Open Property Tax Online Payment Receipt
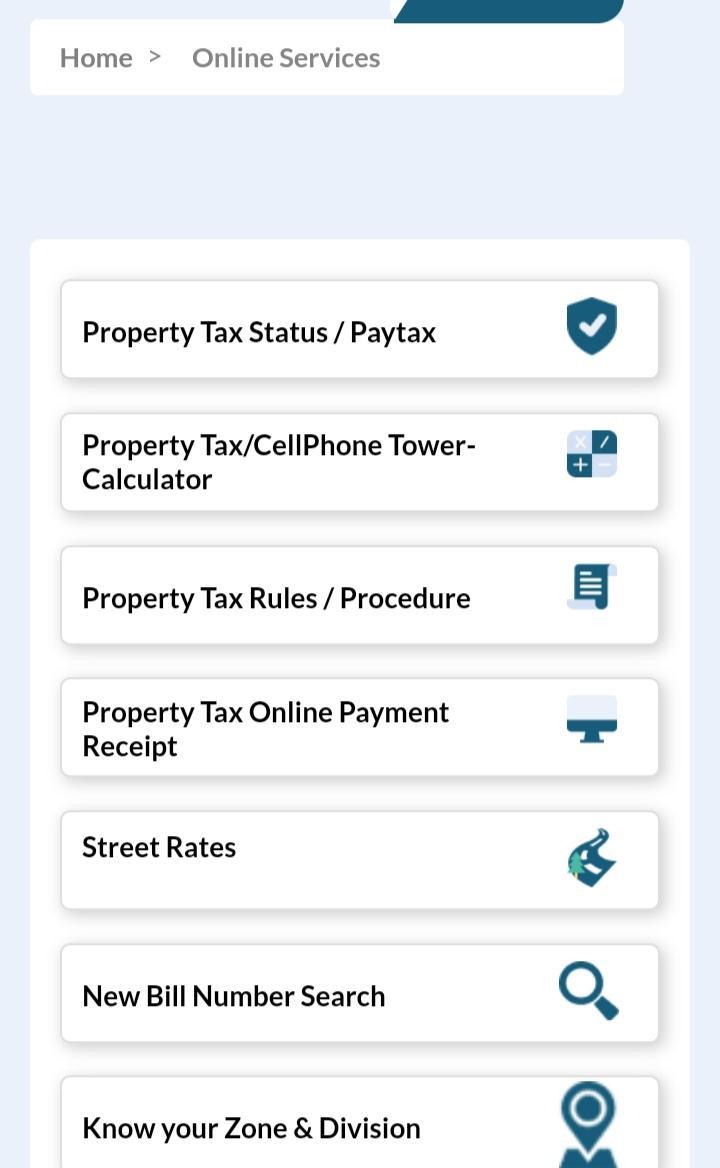This screenshot has width=720, height=1168. point(360,727)
